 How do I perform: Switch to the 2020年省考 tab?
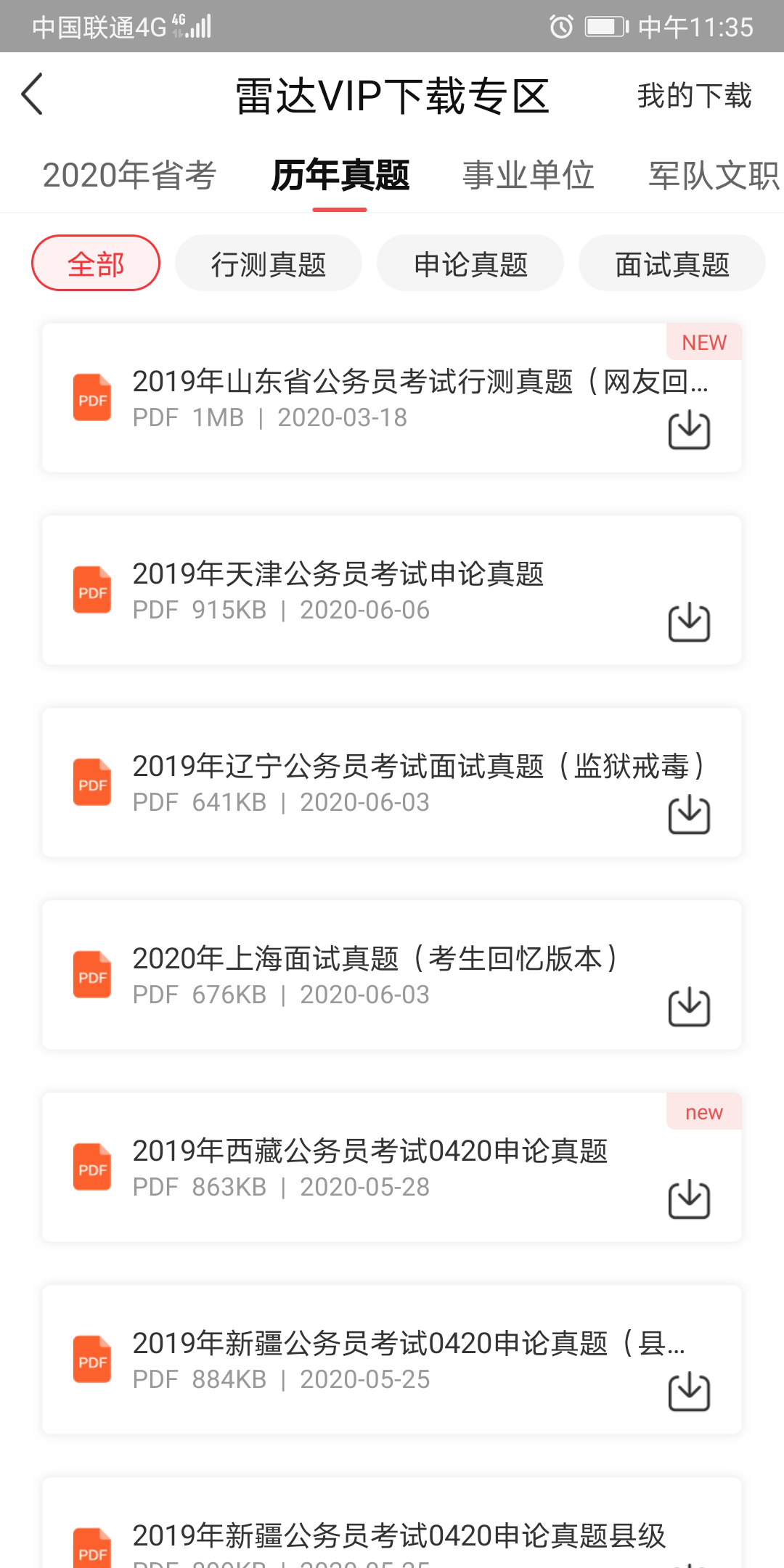coord(129,176)
